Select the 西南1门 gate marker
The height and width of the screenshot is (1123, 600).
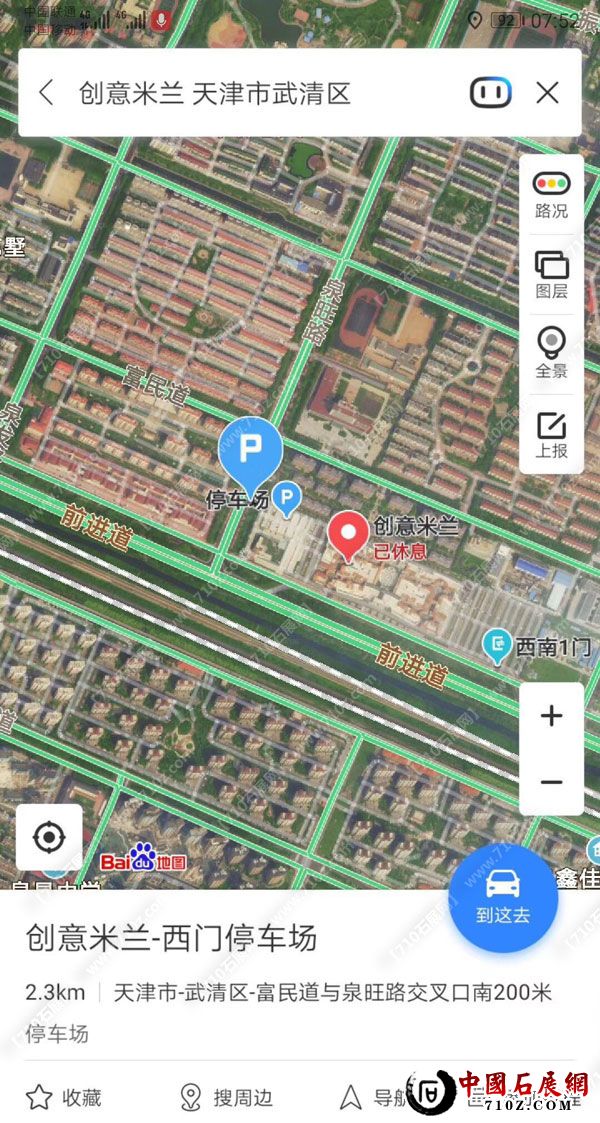pyautogui.click(x=497, y=646)
